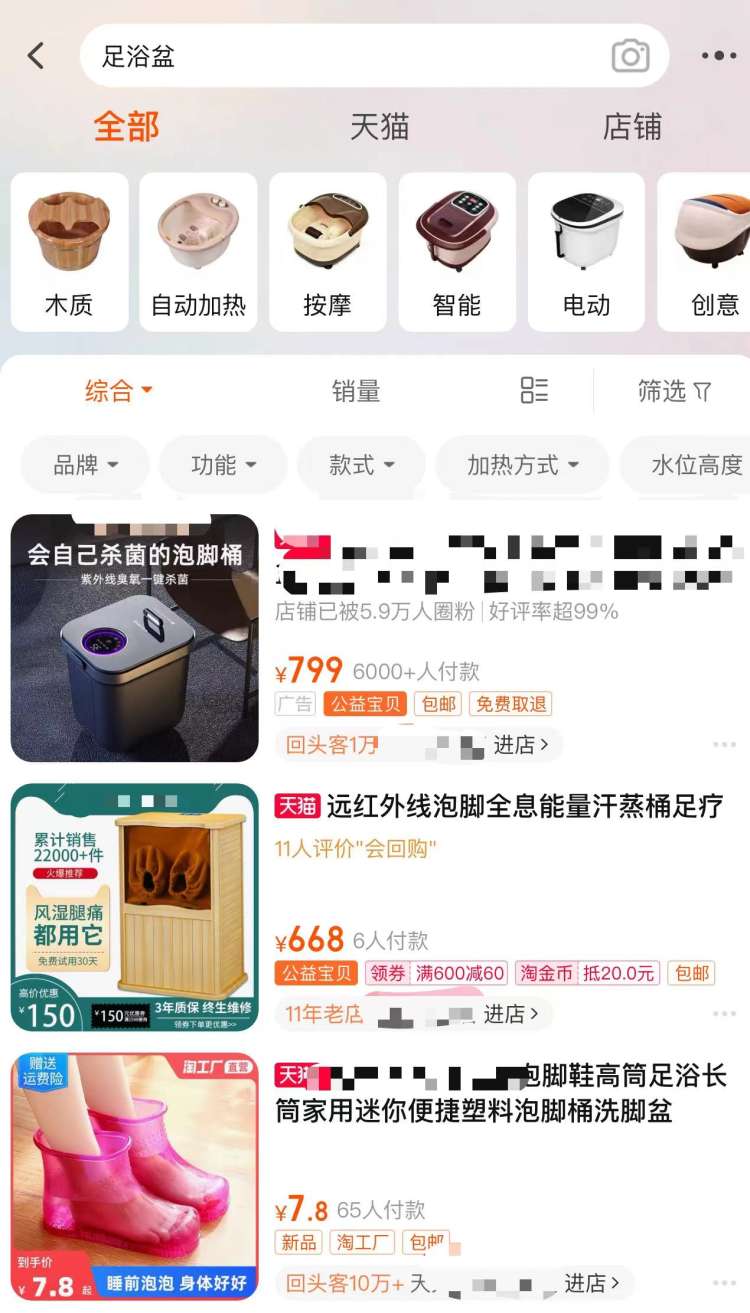Expand the 加热方式 filter chip
750x1313 pixels.
(522, 465)
